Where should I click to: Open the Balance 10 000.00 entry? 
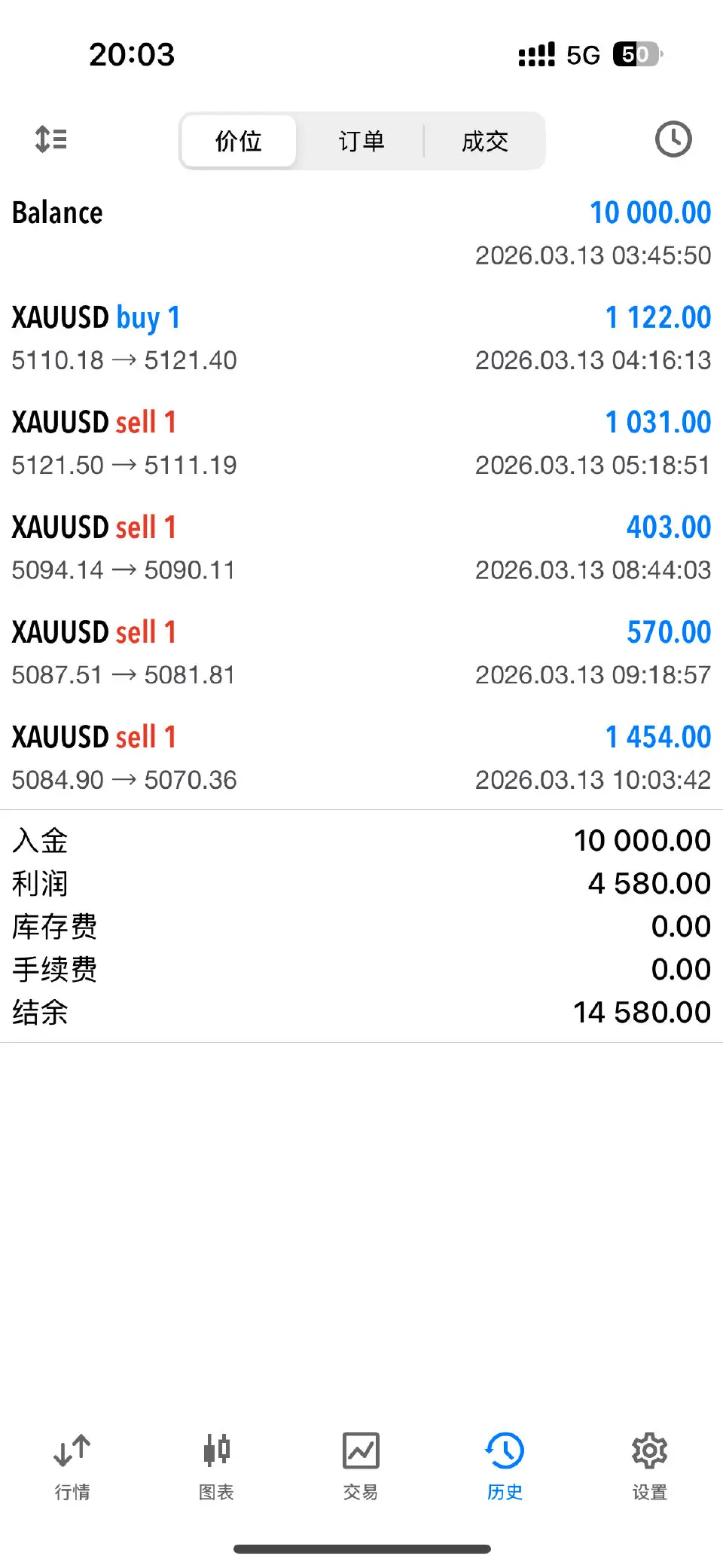click(x=361, y=233)
